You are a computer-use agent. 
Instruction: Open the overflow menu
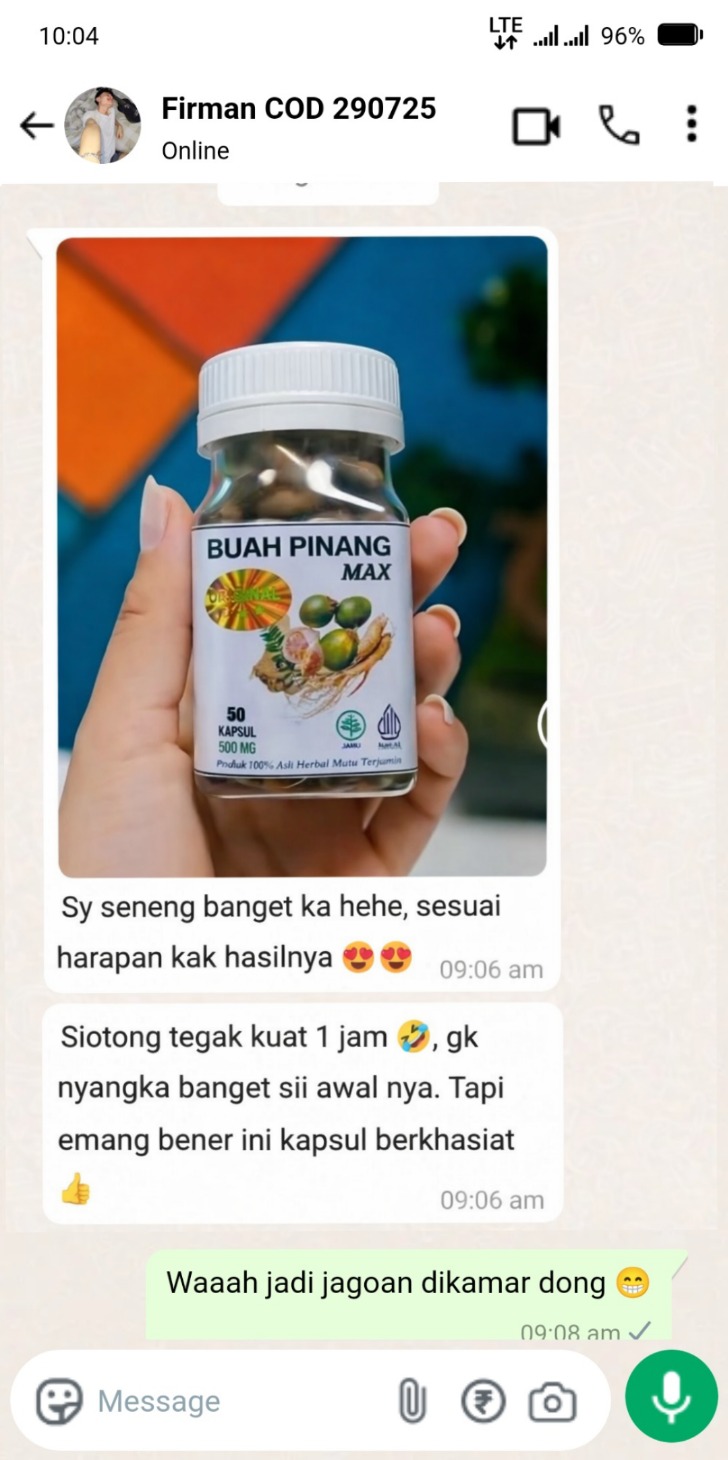(691, 124)
